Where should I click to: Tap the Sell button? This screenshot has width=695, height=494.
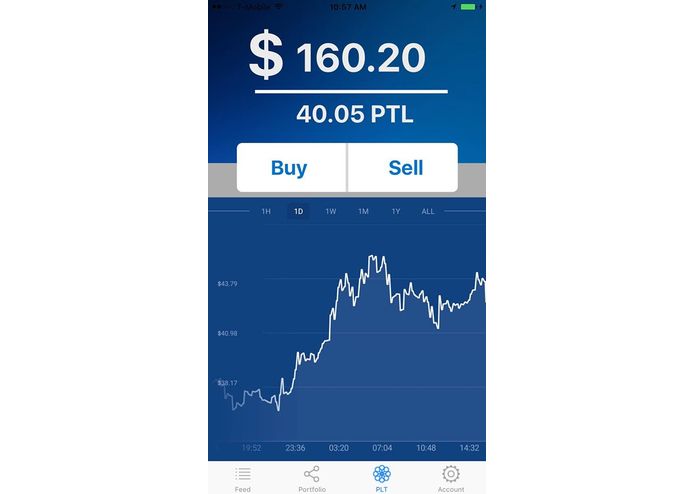(x=405, y=168)
